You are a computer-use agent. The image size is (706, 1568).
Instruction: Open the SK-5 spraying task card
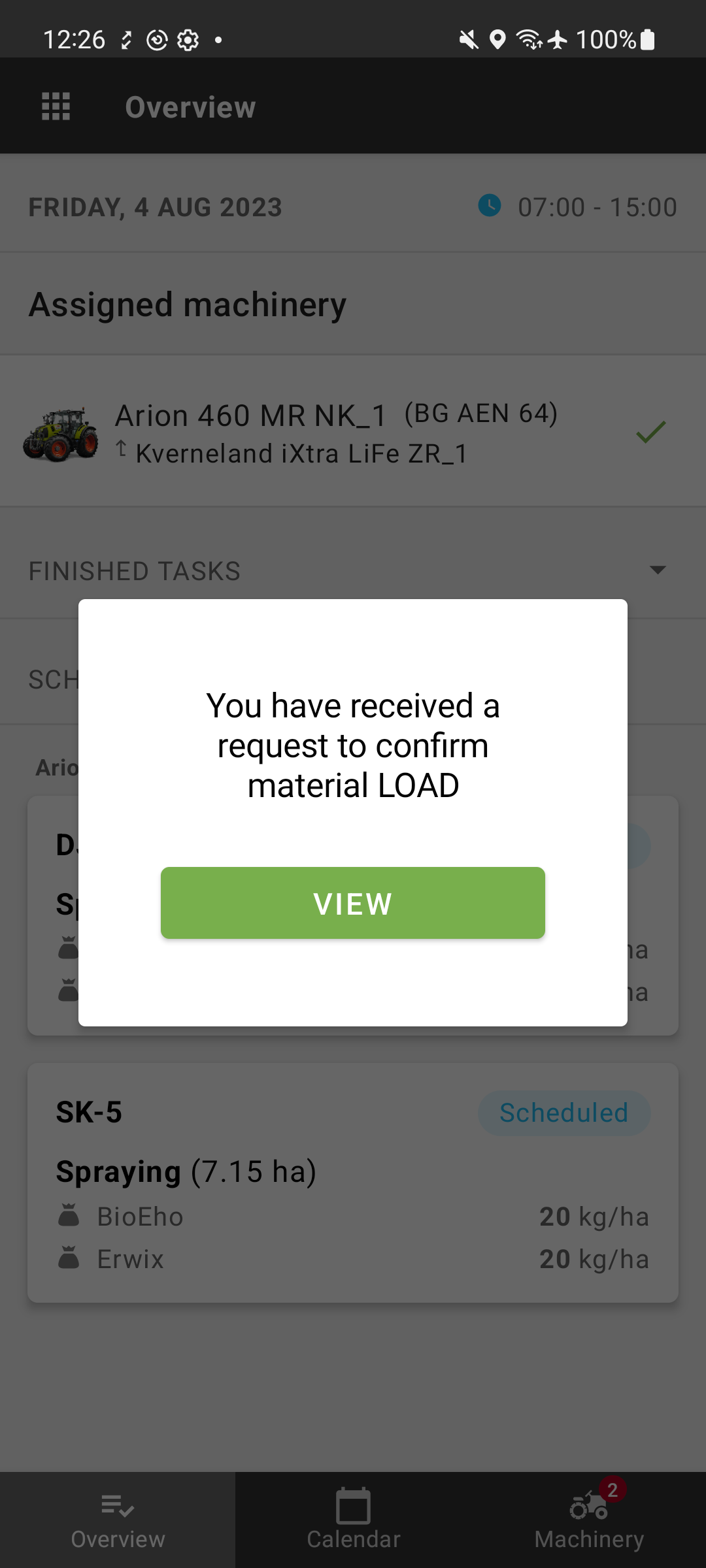(x=353, y=1183)
